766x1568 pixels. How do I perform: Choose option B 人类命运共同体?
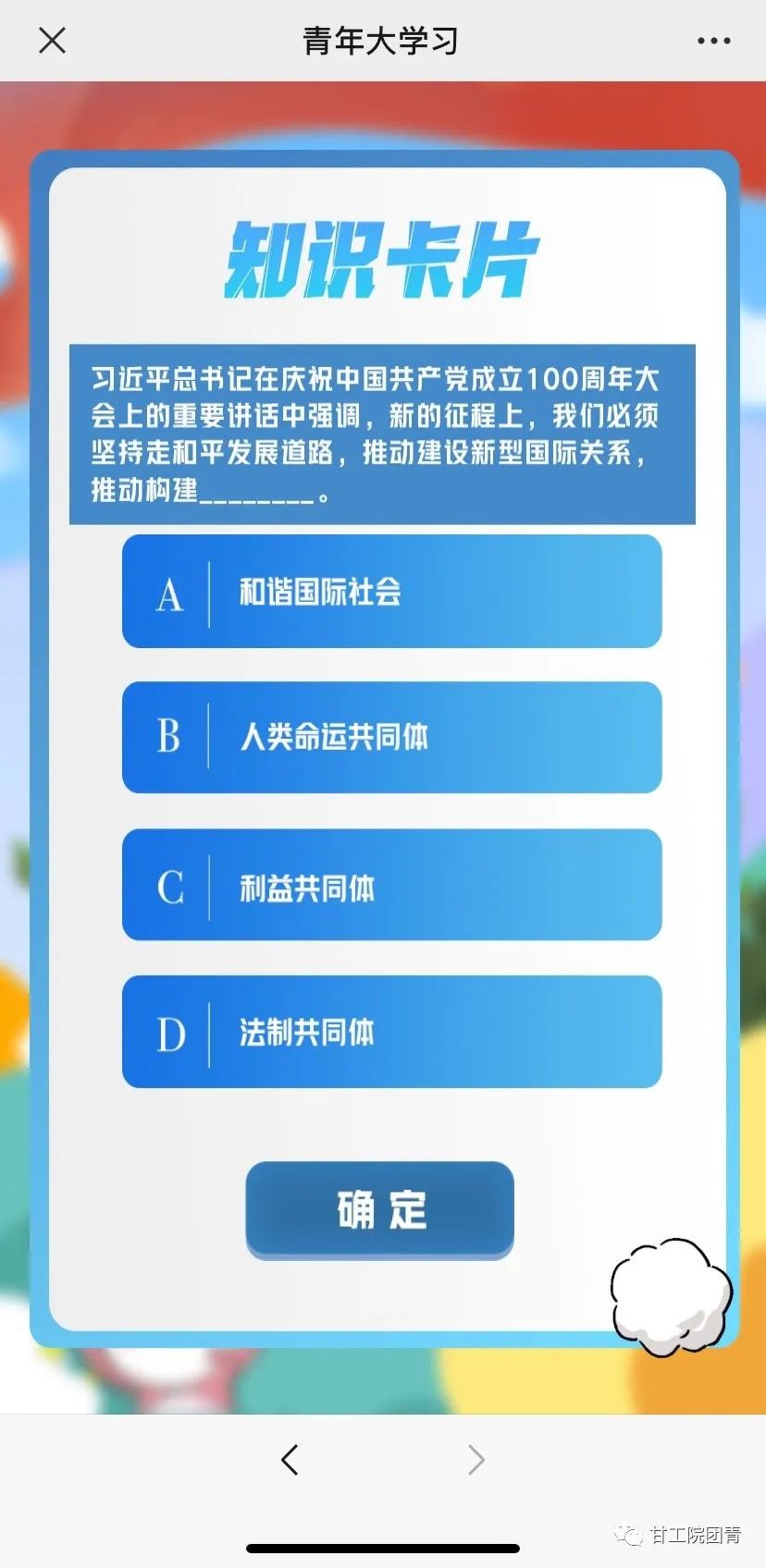click(x=391, y=738)
